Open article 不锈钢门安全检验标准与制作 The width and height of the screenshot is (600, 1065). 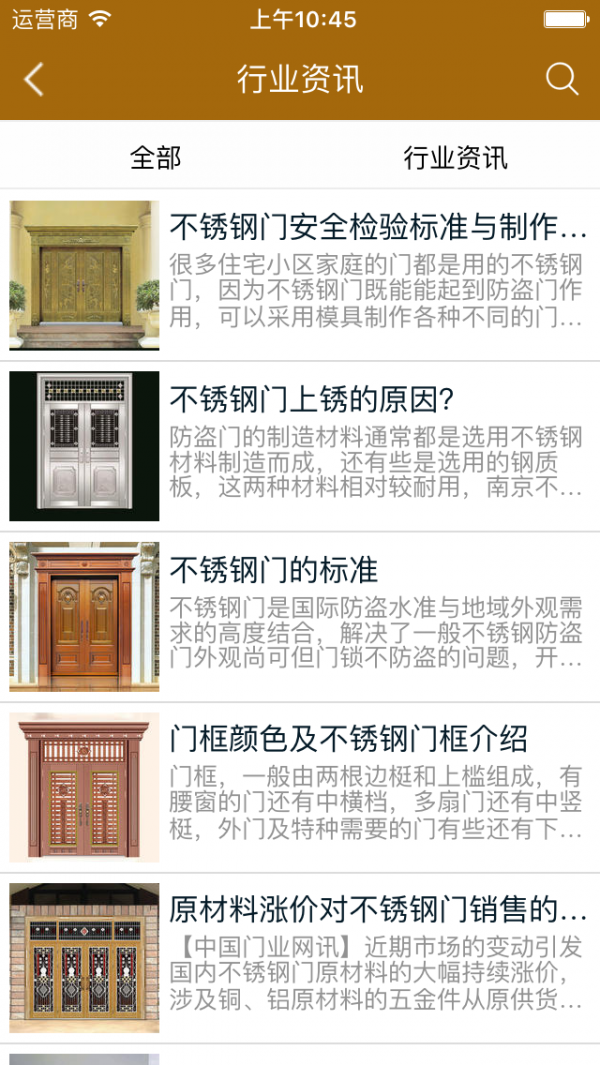tap(377, 228)
